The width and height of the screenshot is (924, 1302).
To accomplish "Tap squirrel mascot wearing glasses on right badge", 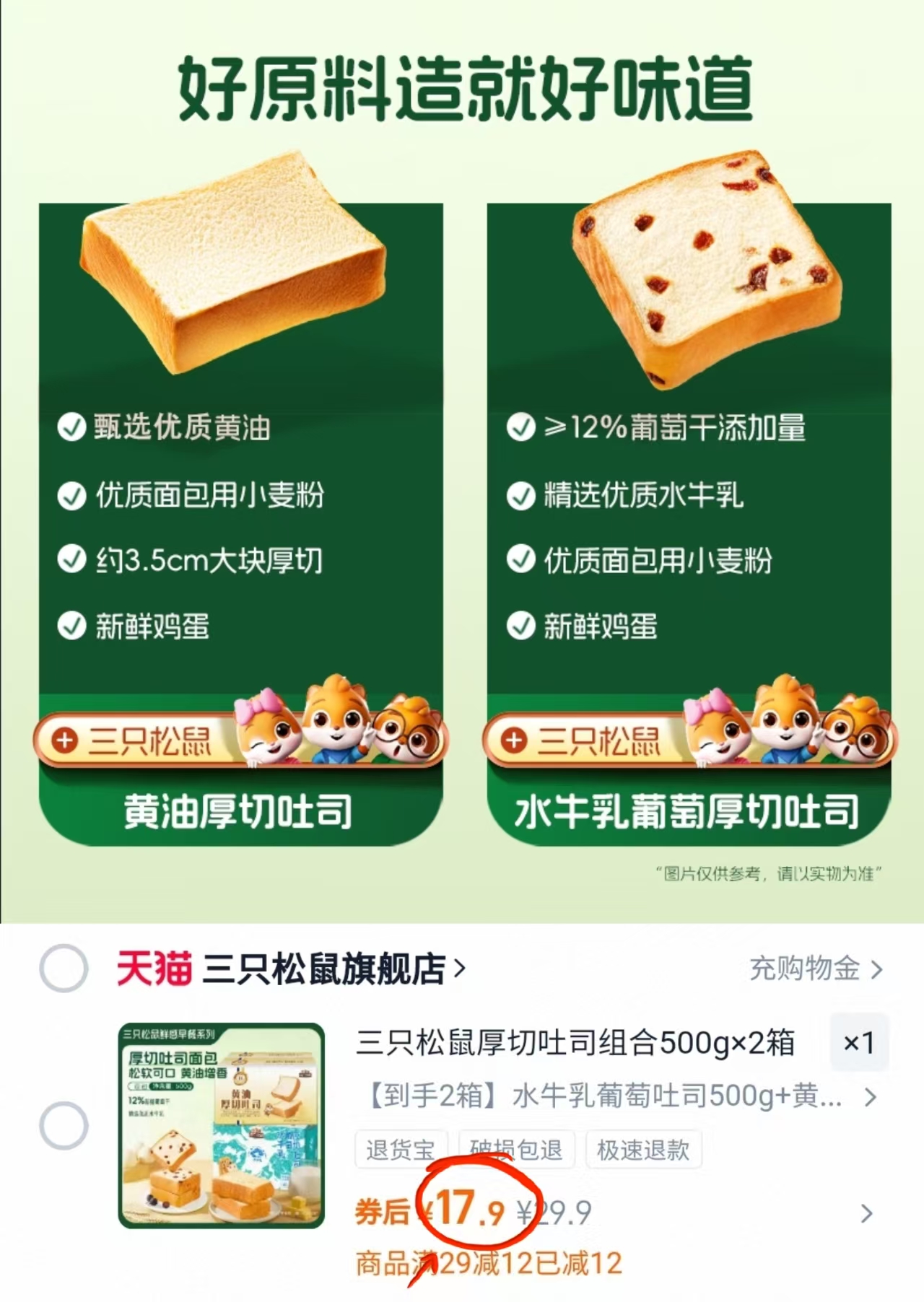I will click(x=855, y=736).
